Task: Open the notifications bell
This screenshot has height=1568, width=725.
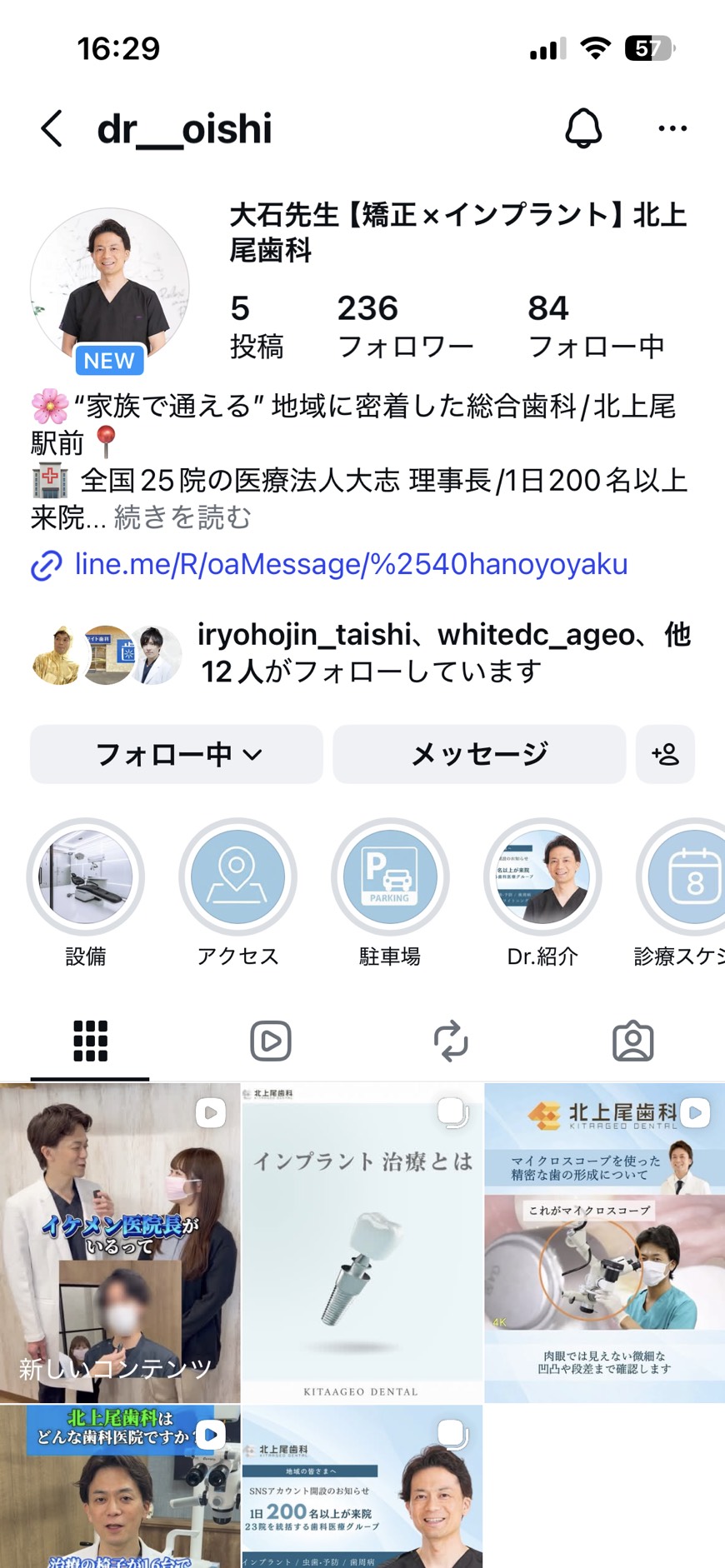Action: (x=583, y=129)
